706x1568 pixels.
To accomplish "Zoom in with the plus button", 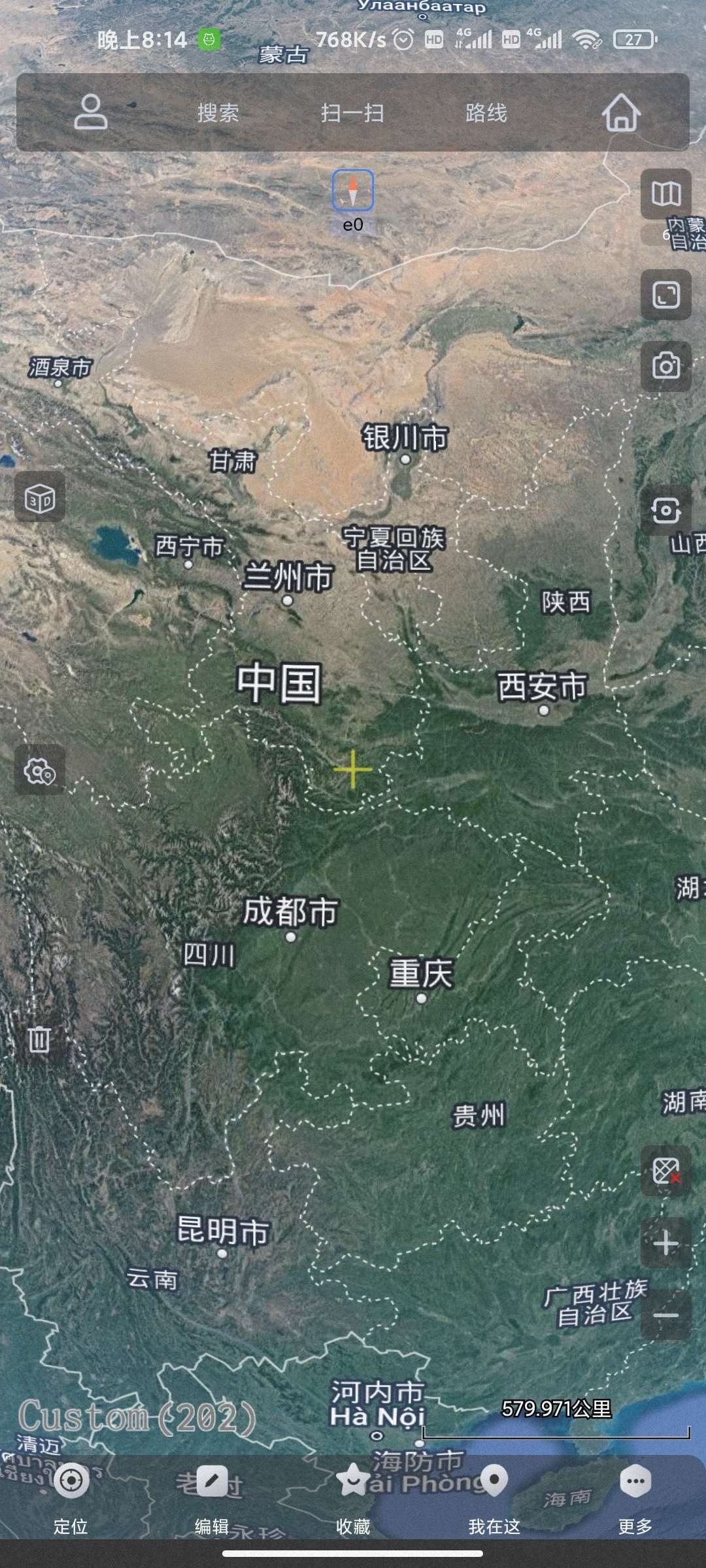I will click(666, 1243).
